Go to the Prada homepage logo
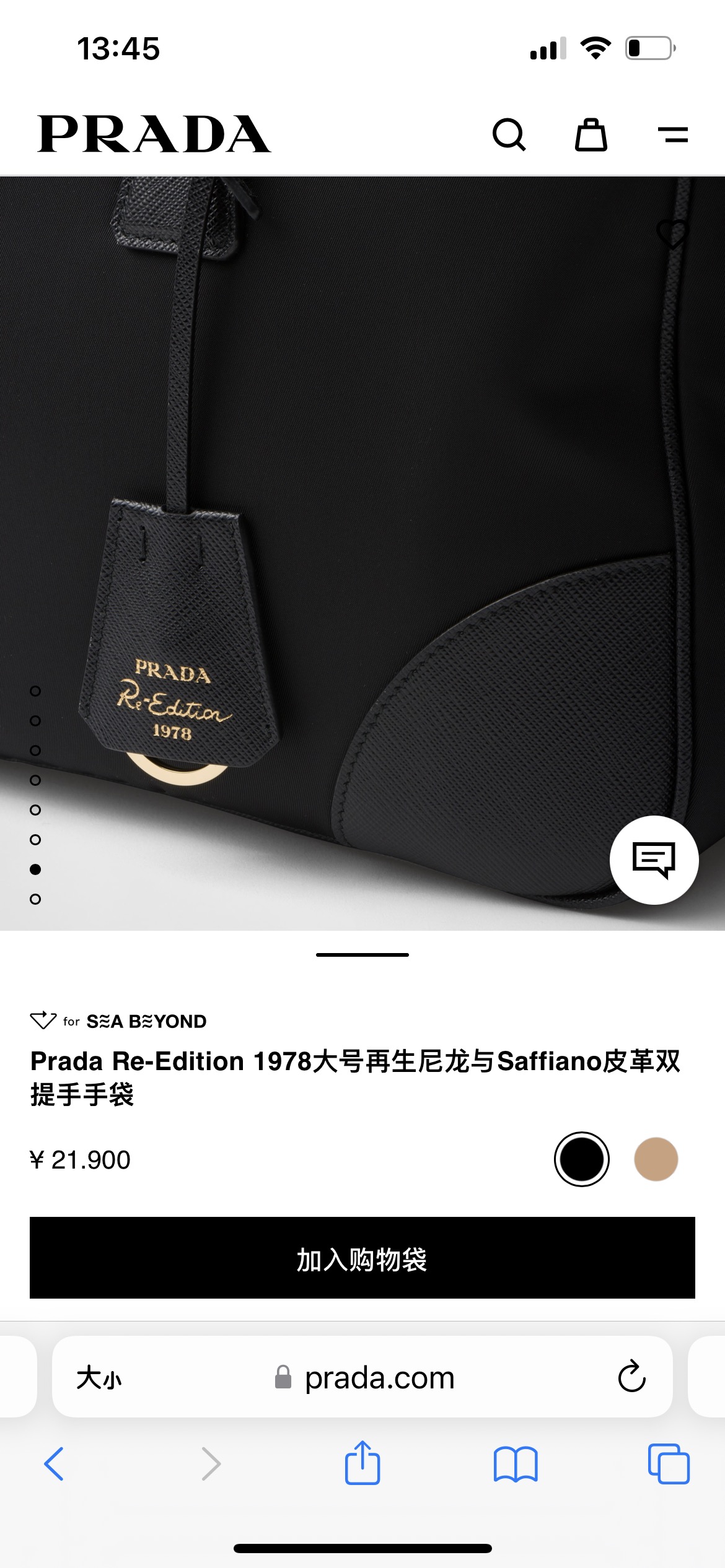 [x=154, y=134]
